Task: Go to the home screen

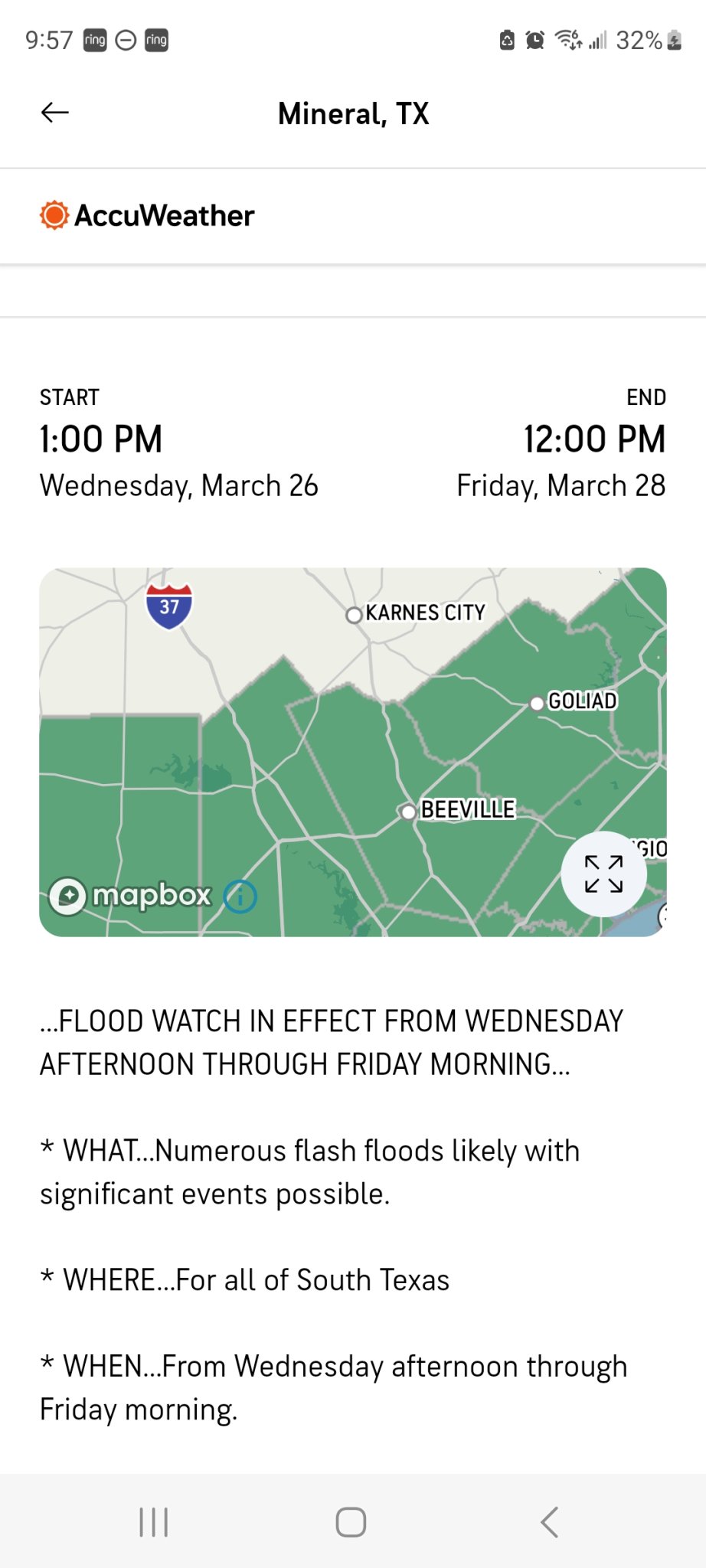Action: [x=351, y=1522]
